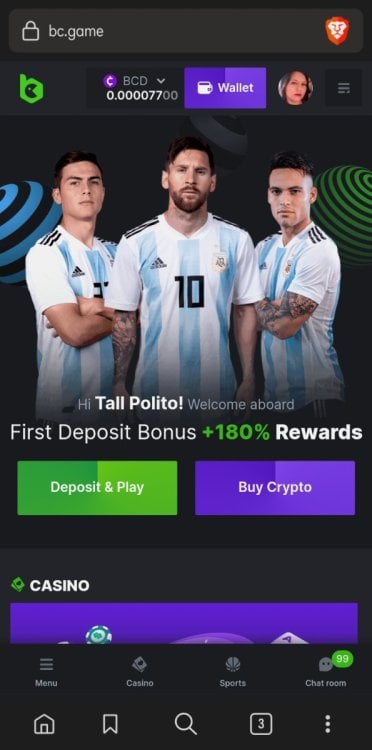Open the browser bookmarks
The width and height of the screenshot is (372, 750).
110,724
